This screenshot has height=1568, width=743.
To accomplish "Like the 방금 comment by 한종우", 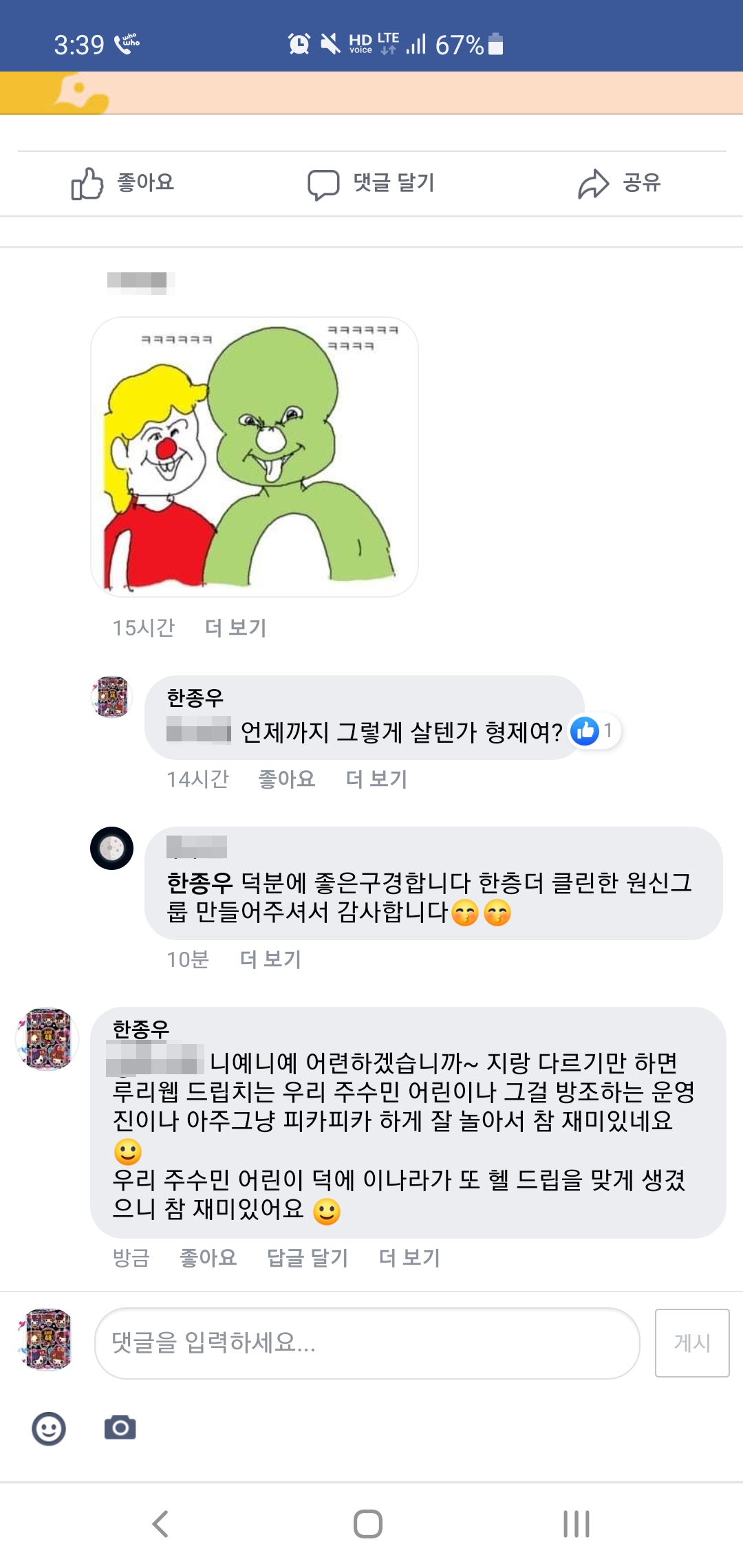I will click(x=208, y=1258).
